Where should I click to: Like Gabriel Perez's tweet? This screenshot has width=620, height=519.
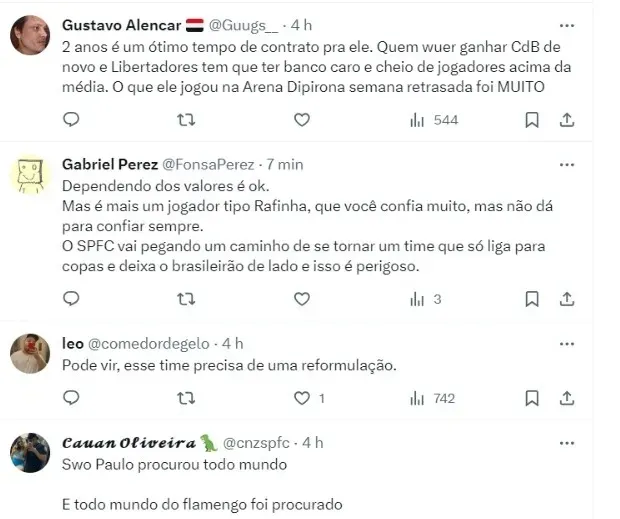pyautogui.click(x=302, y=298)
